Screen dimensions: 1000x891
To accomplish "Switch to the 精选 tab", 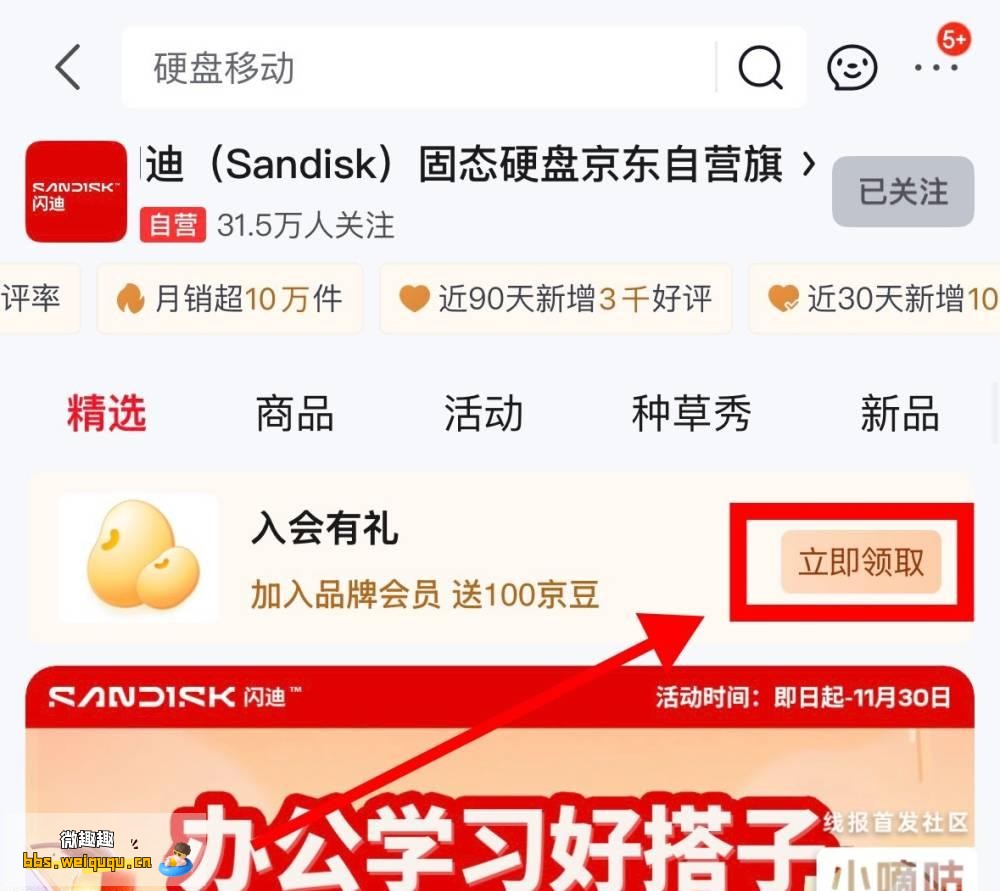I will tap(107, 413).
